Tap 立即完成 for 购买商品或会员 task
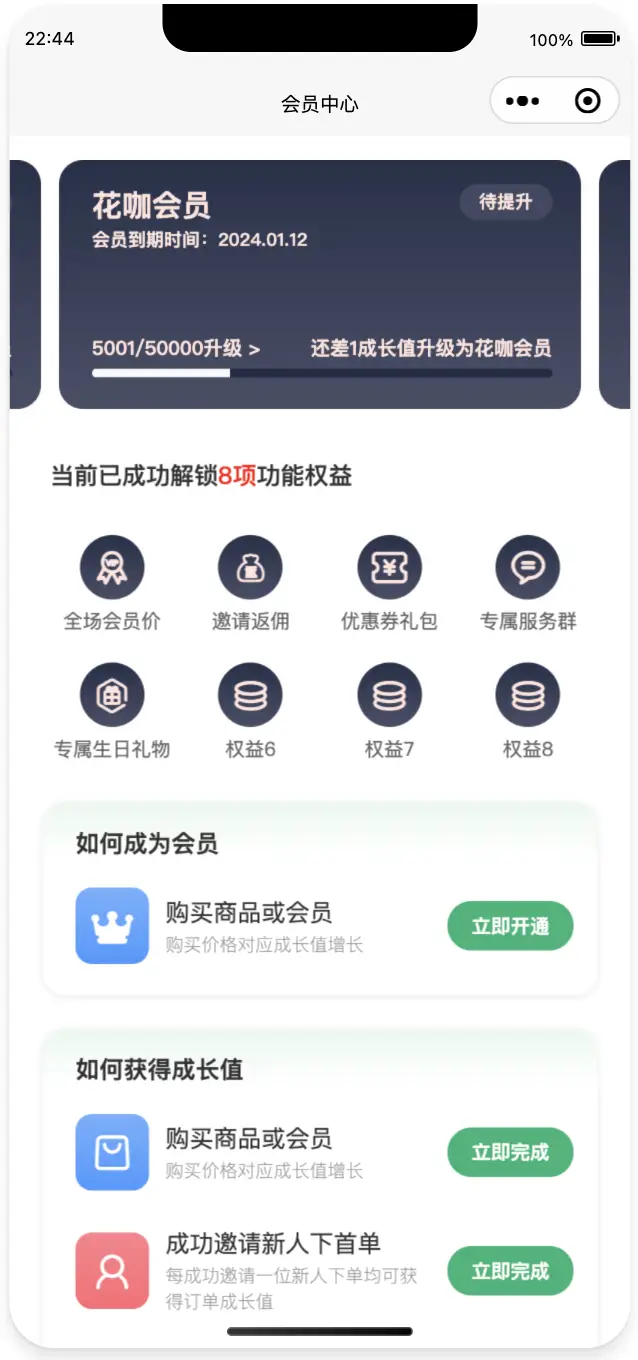 coord(510,1152)
